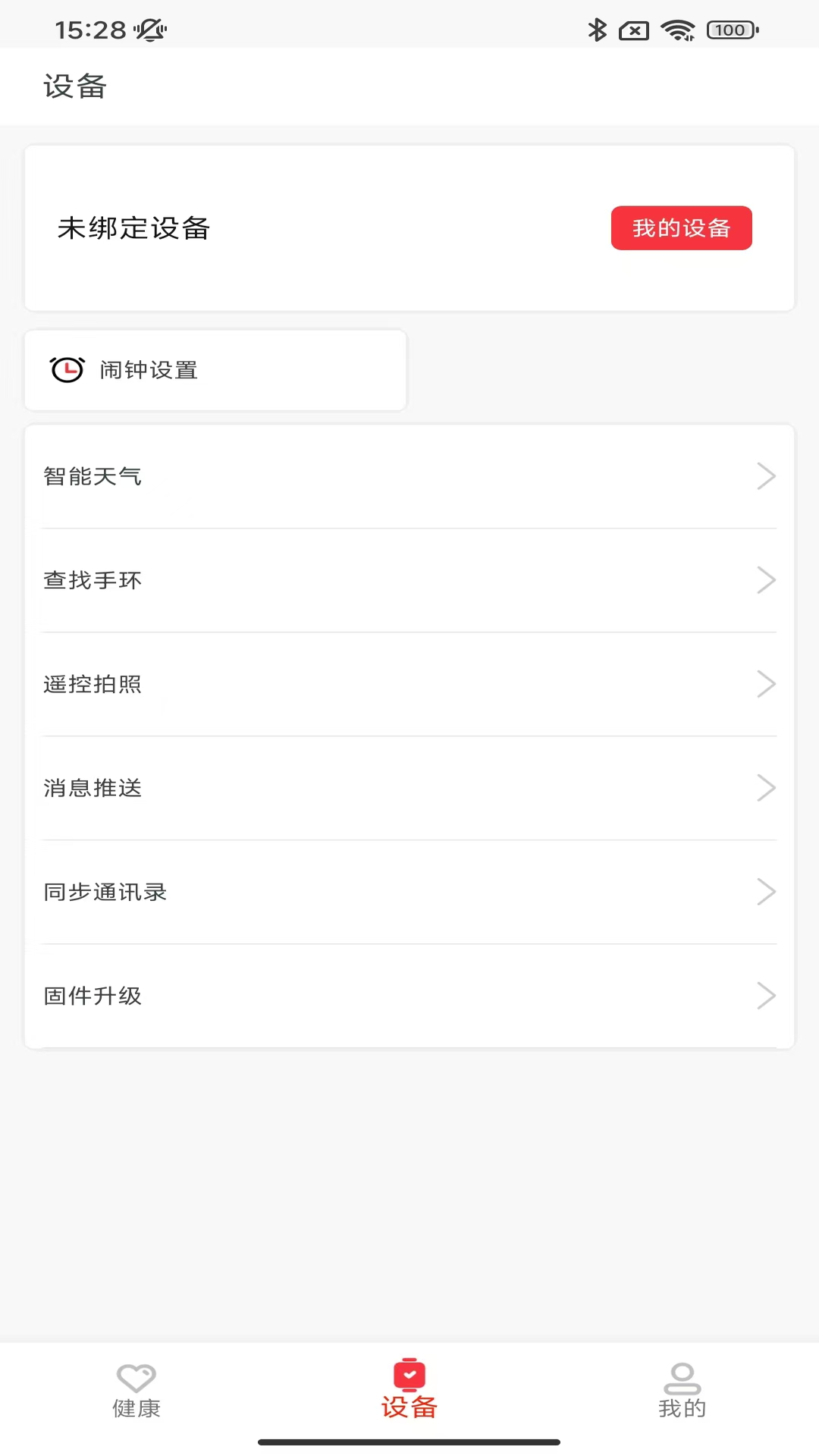Switch to the 我的 tab
This screenshot has width=819, height=1456.
tap(681, 1399)
